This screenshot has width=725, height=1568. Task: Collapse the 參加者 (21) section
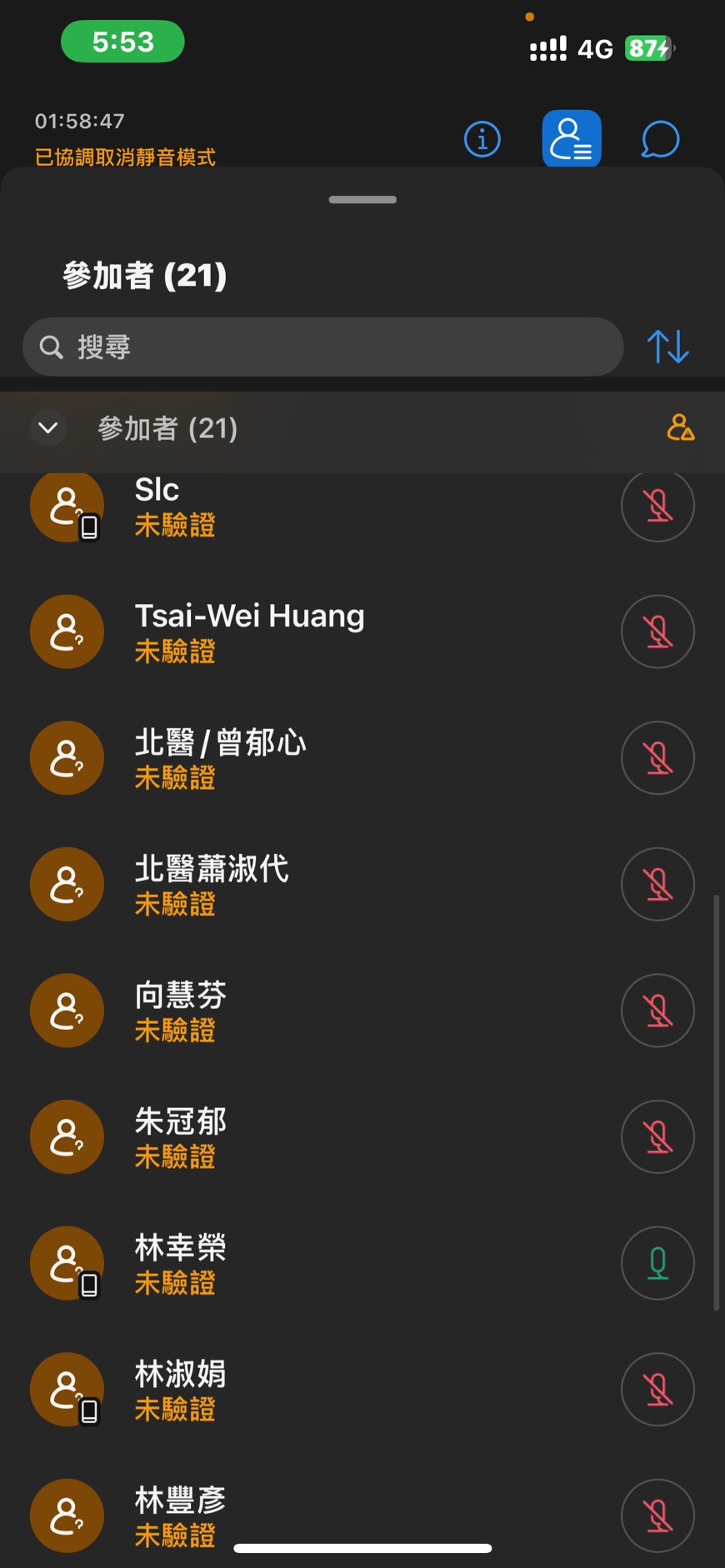pyautogui.click(x=48, y=428)
